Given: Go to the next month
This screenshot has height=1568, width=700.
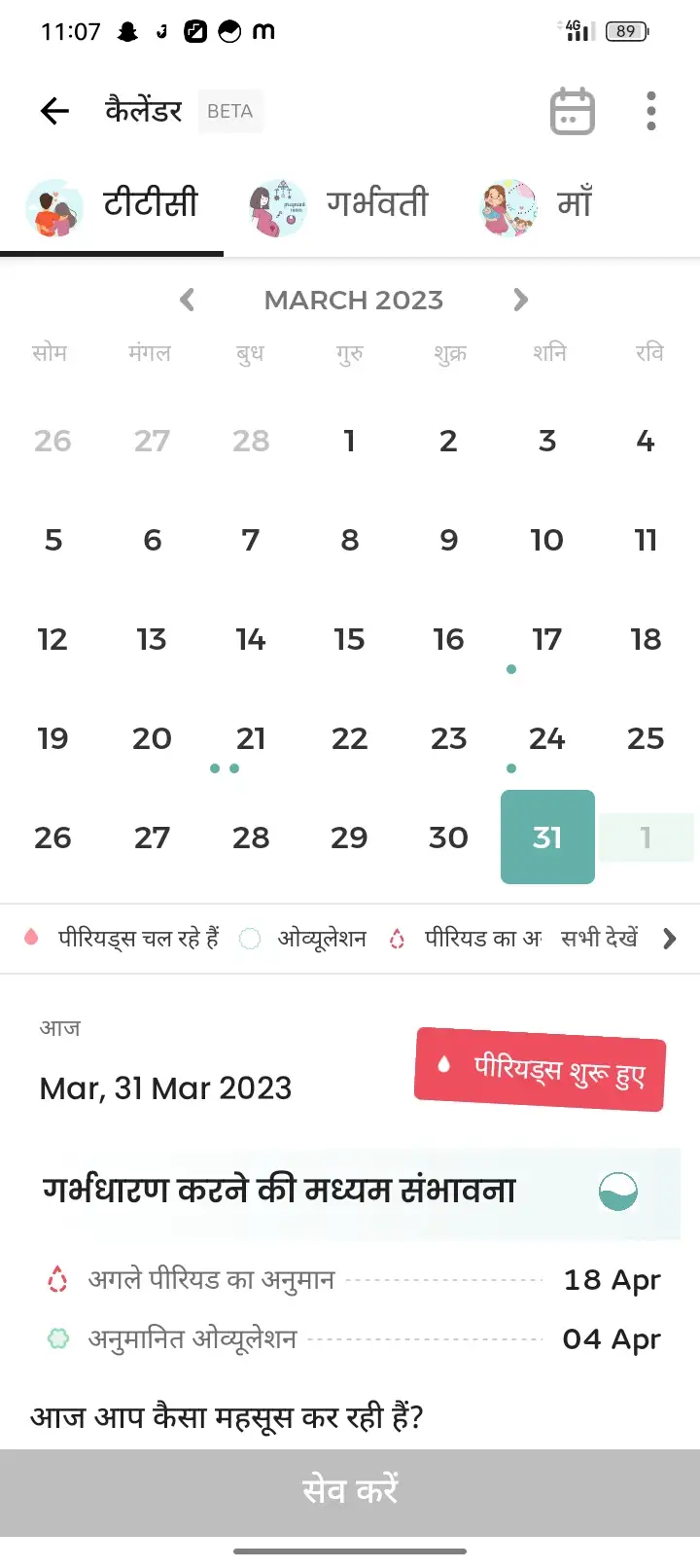Looking at the screenshot, I should pos(520,300).
